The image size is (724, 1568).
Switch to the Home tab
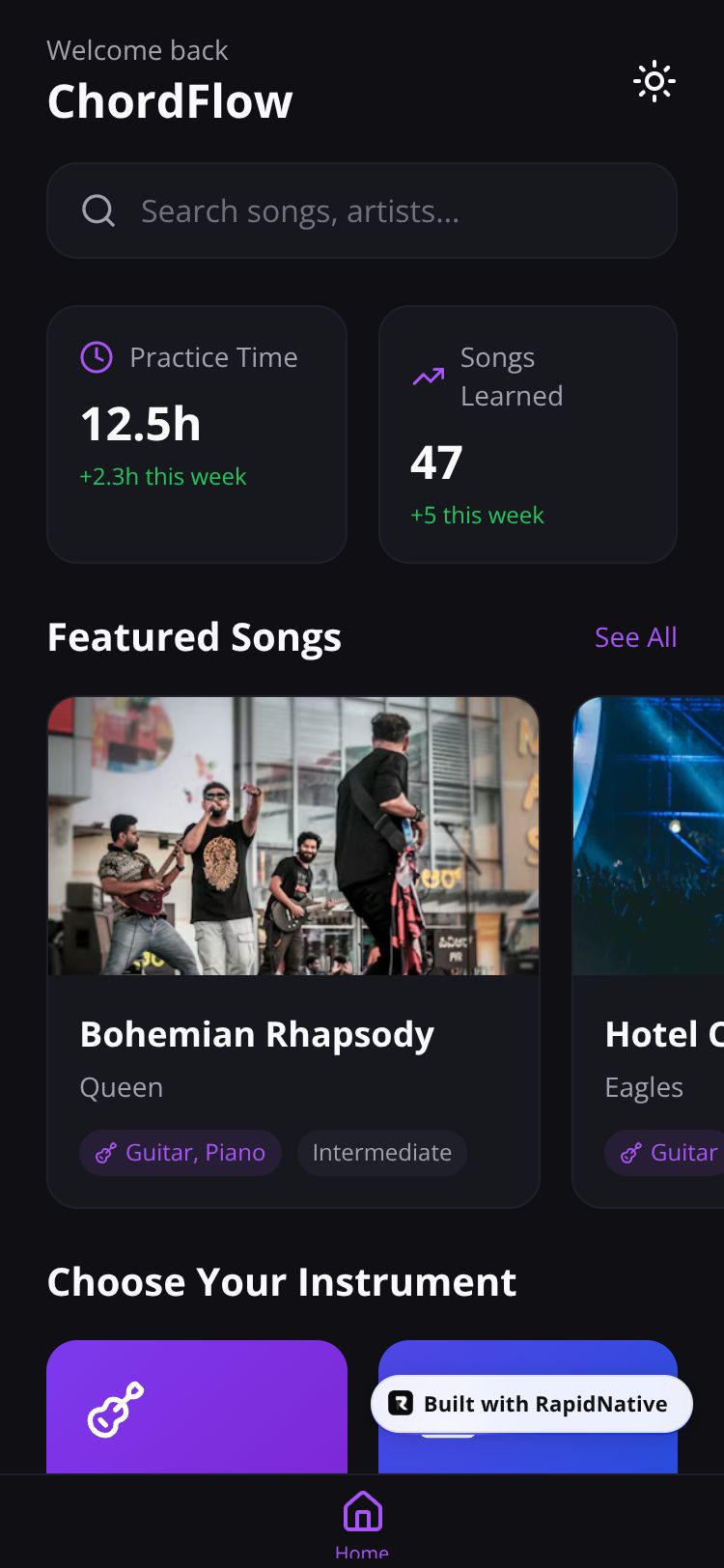click(x=362, y=1523)
